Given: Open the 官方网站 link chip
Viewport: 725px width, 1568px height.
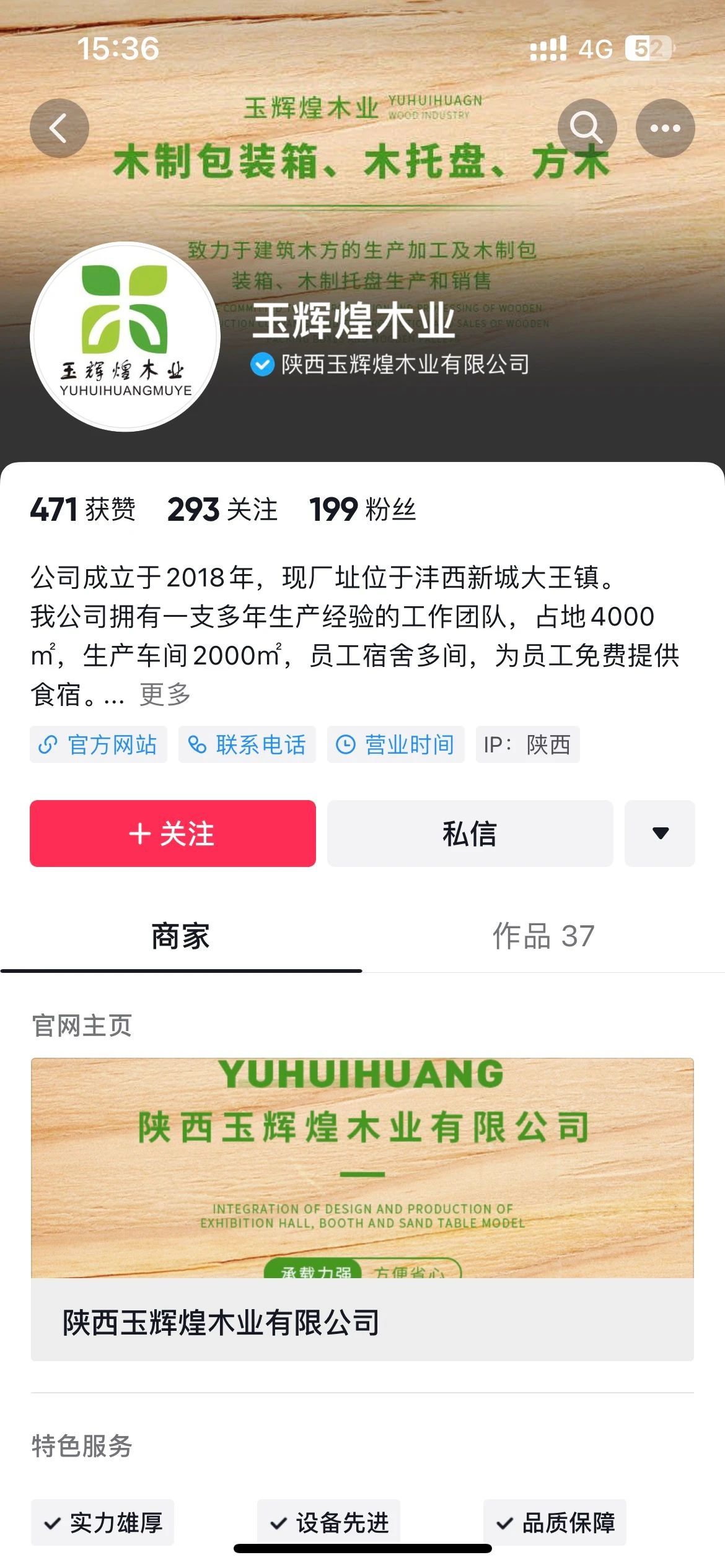Looking at the screenshot, I should click(99, 744).
